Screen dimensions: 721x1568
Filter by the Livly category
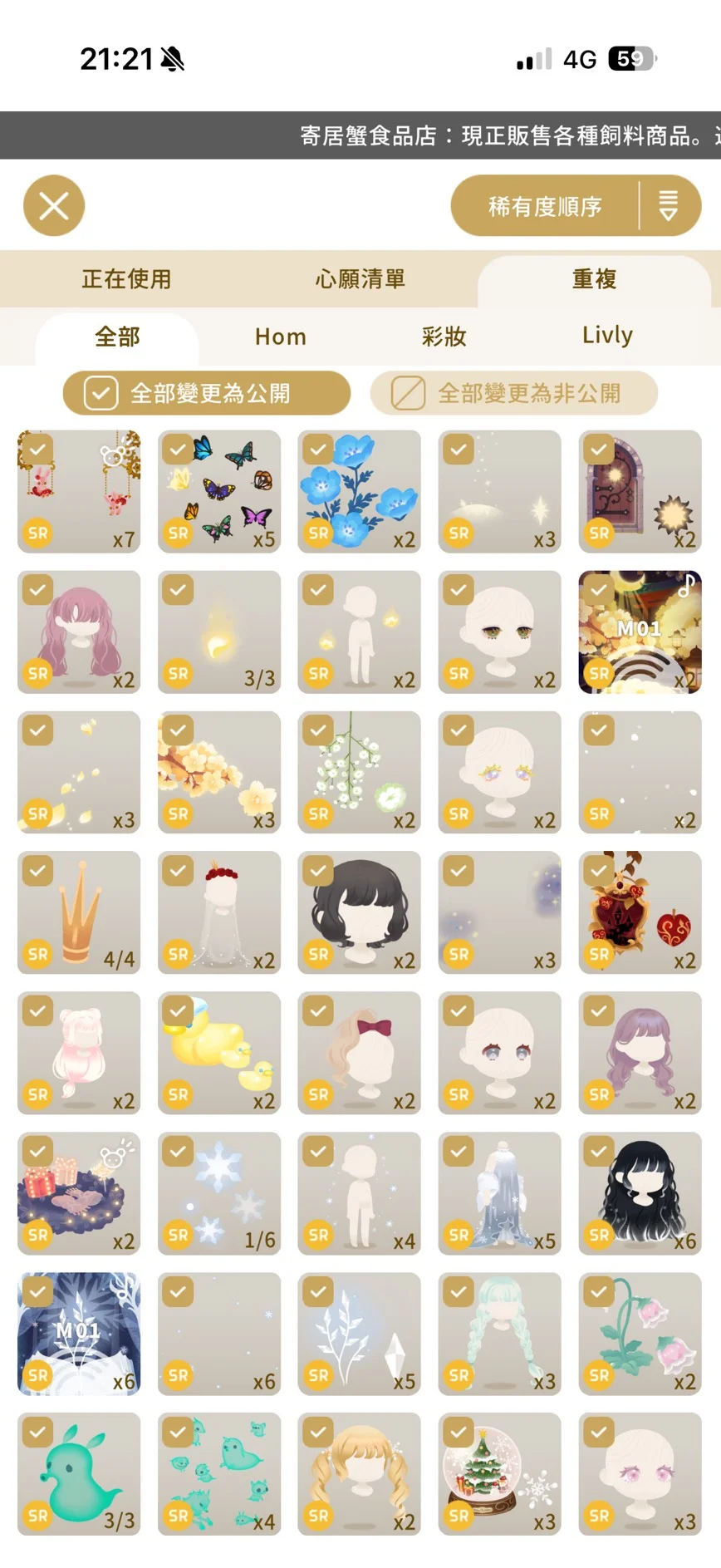[607, 336]
